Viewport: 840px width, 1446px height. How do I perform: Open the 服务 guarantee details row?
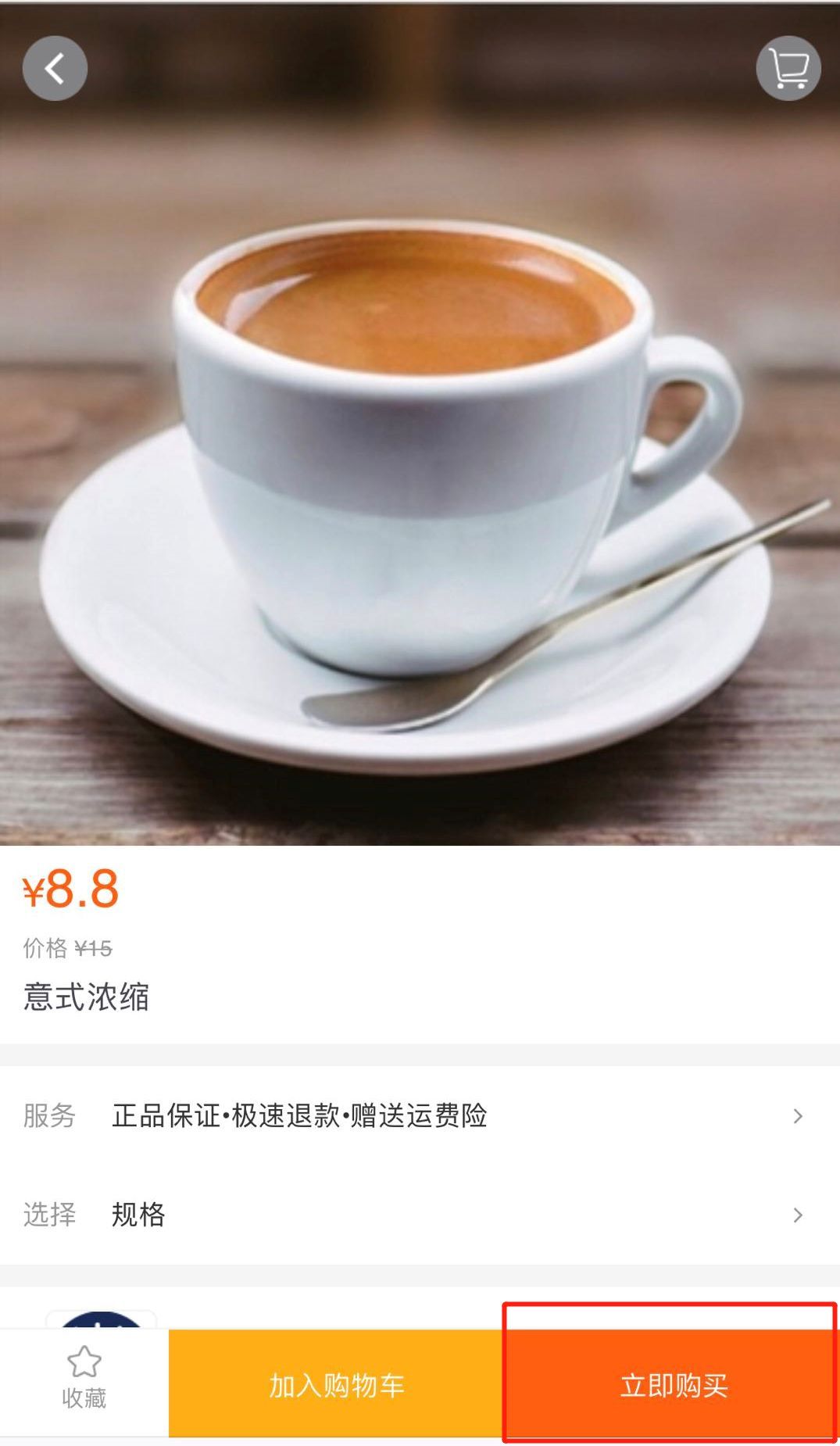pyautogui.click(x=420, y=1116)
